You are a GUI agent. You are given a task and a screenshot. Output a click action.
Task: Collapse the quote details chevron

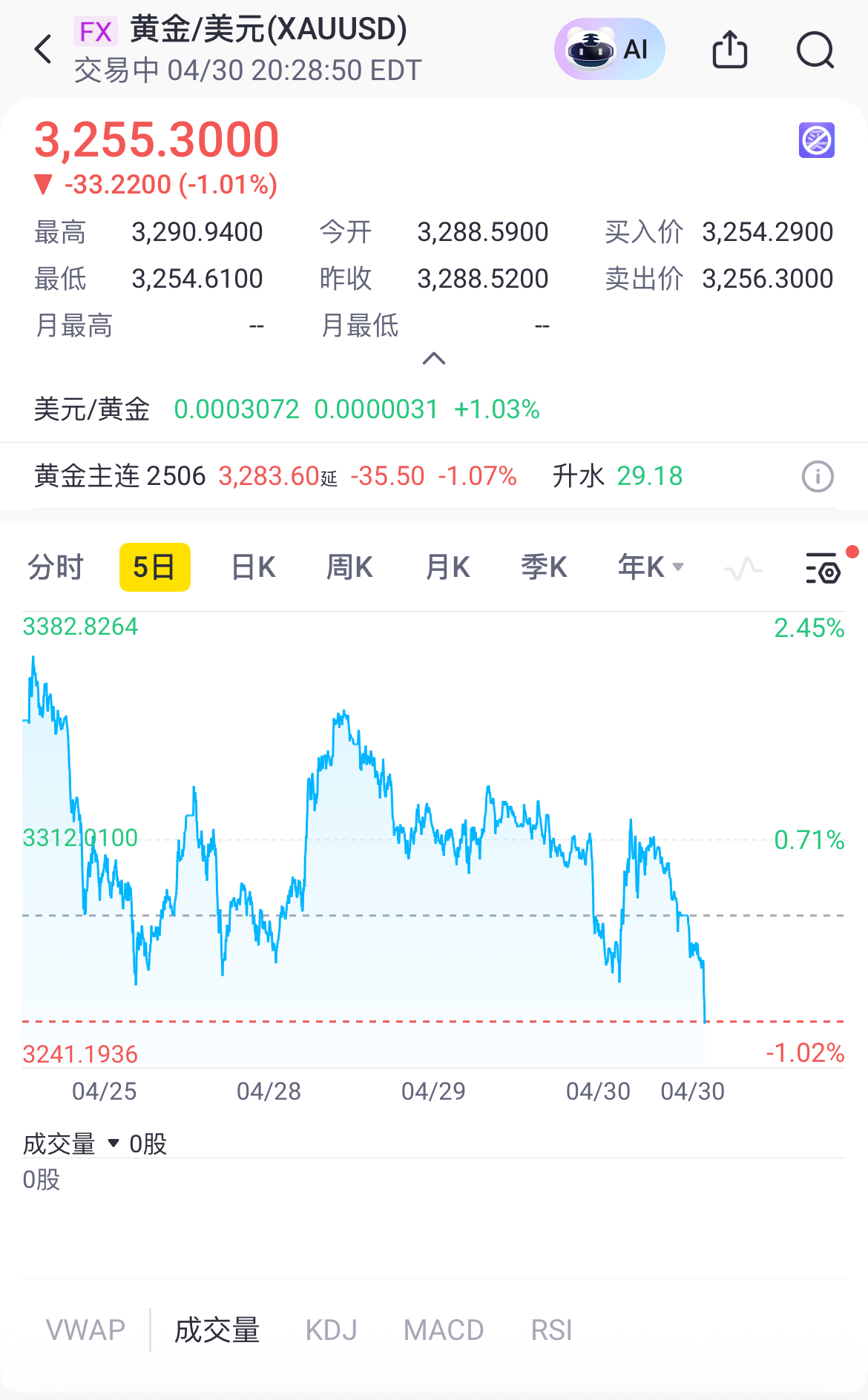pos(434,359)
